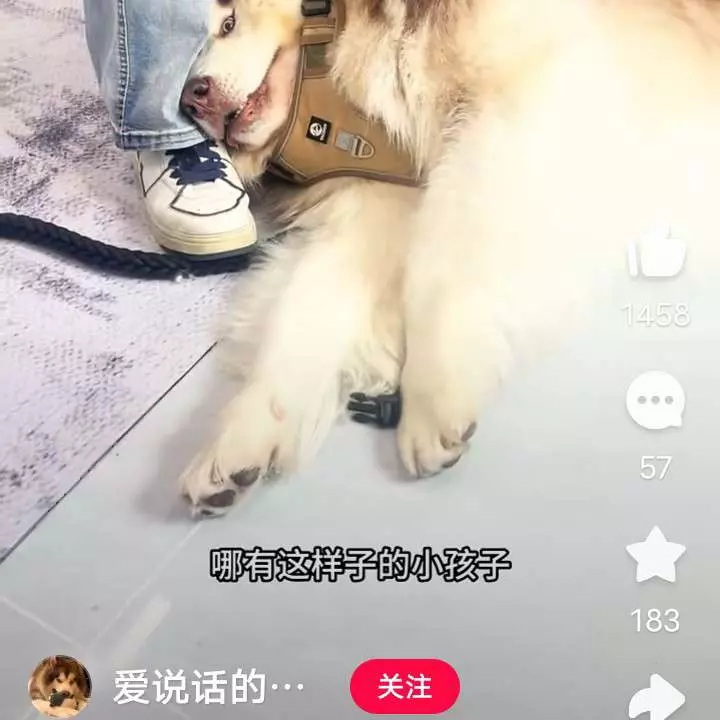Follow the creator with 关注 button
Image resolution: width=720 pixels, height=720 pixels.
click(404, 687)
